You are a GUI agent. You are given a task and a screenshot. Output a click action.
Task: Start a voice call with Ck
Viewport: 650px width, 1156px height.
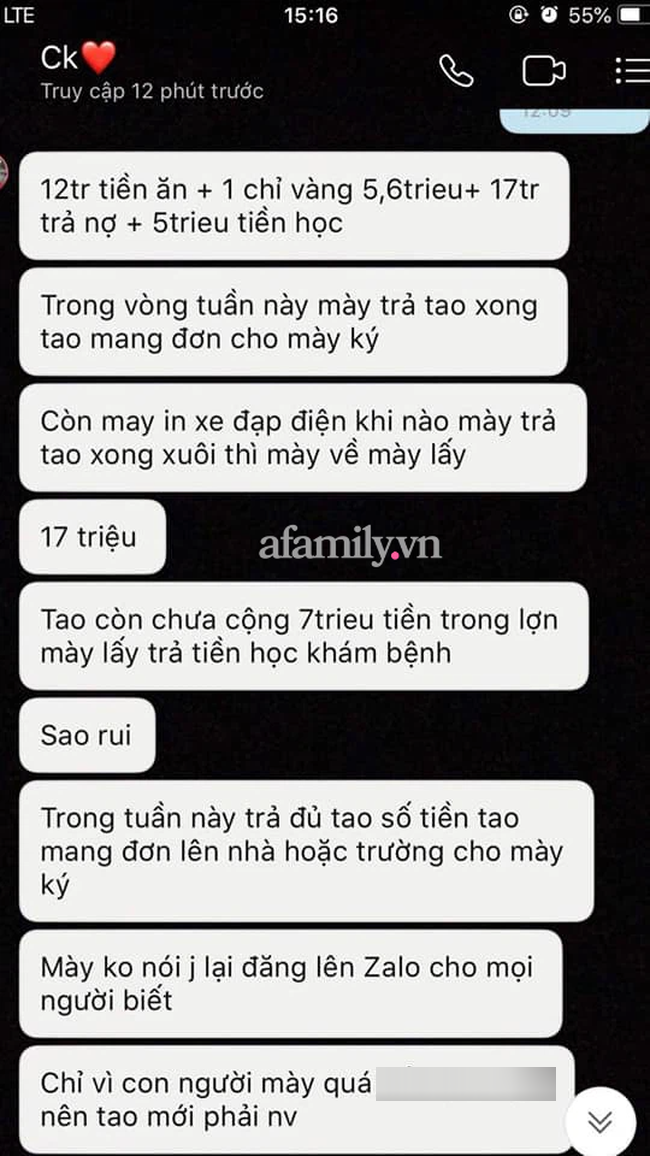click(456, 71)
